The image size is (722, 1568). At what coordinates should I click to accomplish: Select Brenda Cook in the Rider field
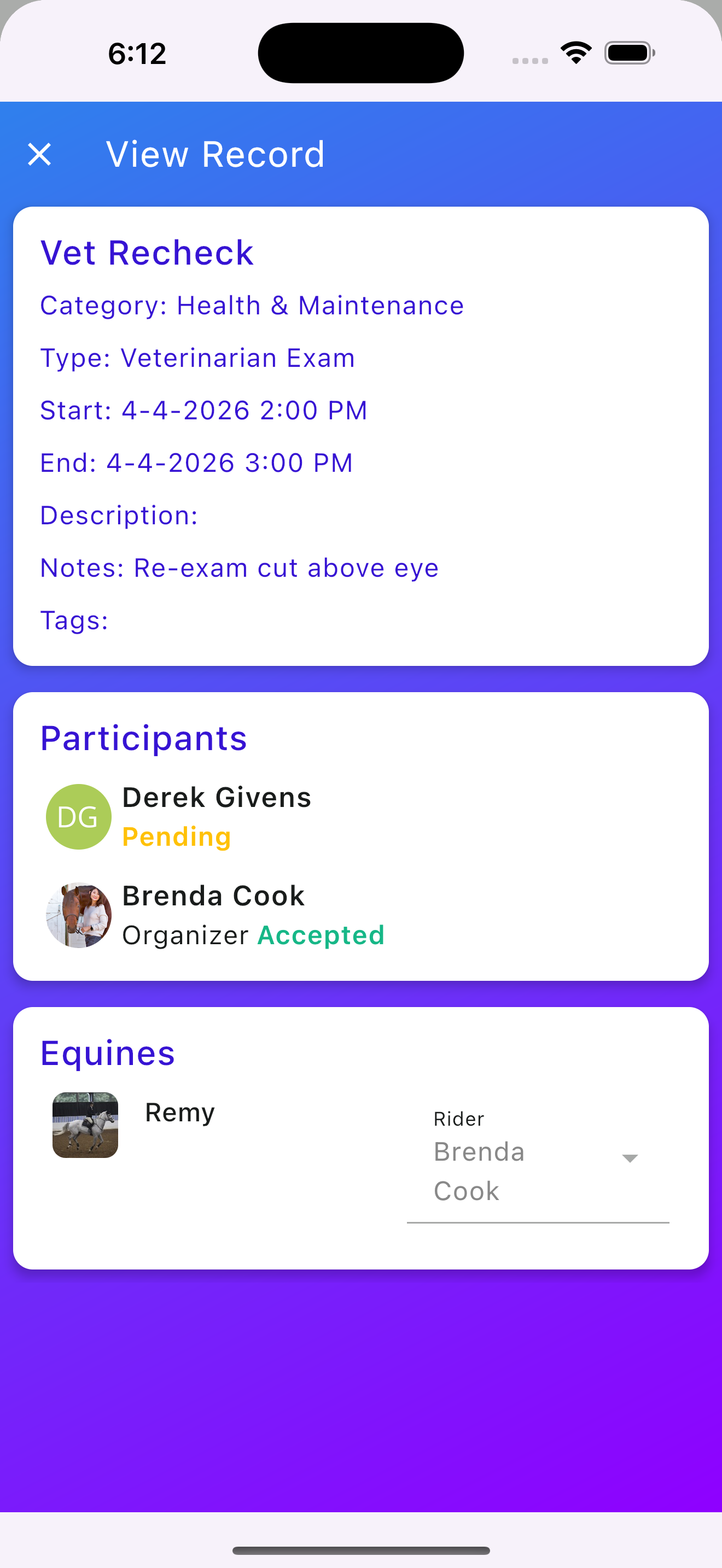[x=479, y=1170]
